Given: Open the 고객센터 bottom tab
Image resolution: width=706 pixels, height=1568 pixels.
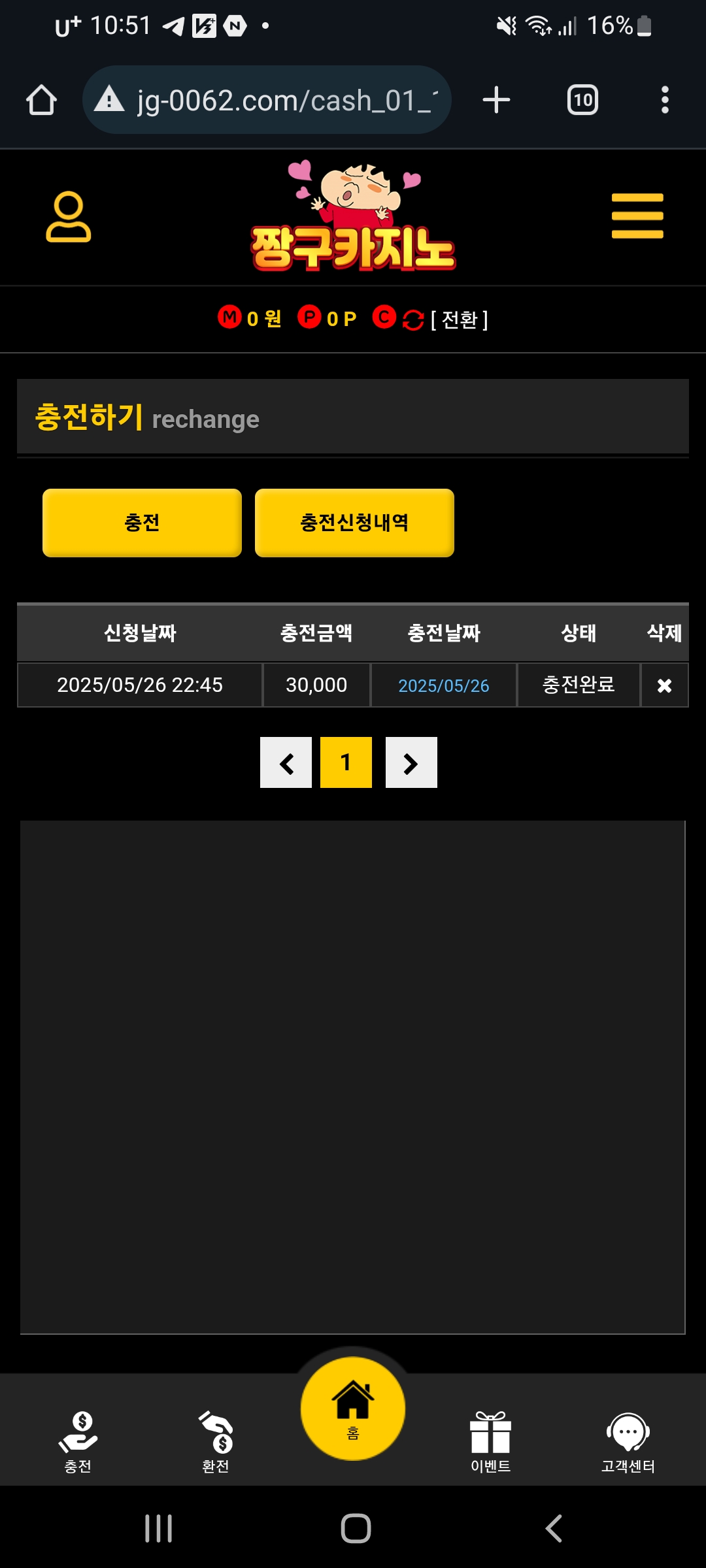Looking at the screenshot, I should [628, 1441].
